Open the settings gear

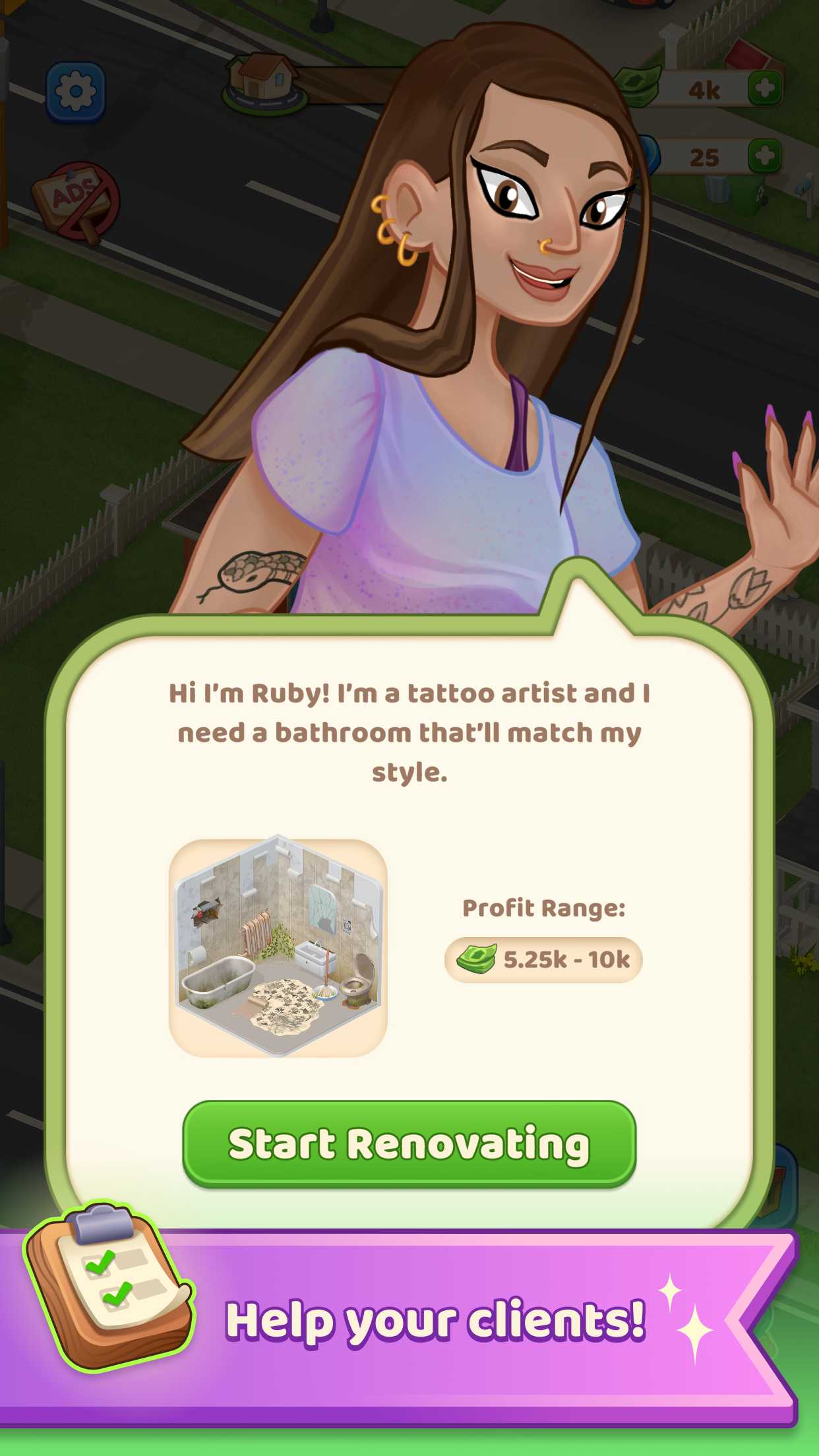click(x=75, y=91)
